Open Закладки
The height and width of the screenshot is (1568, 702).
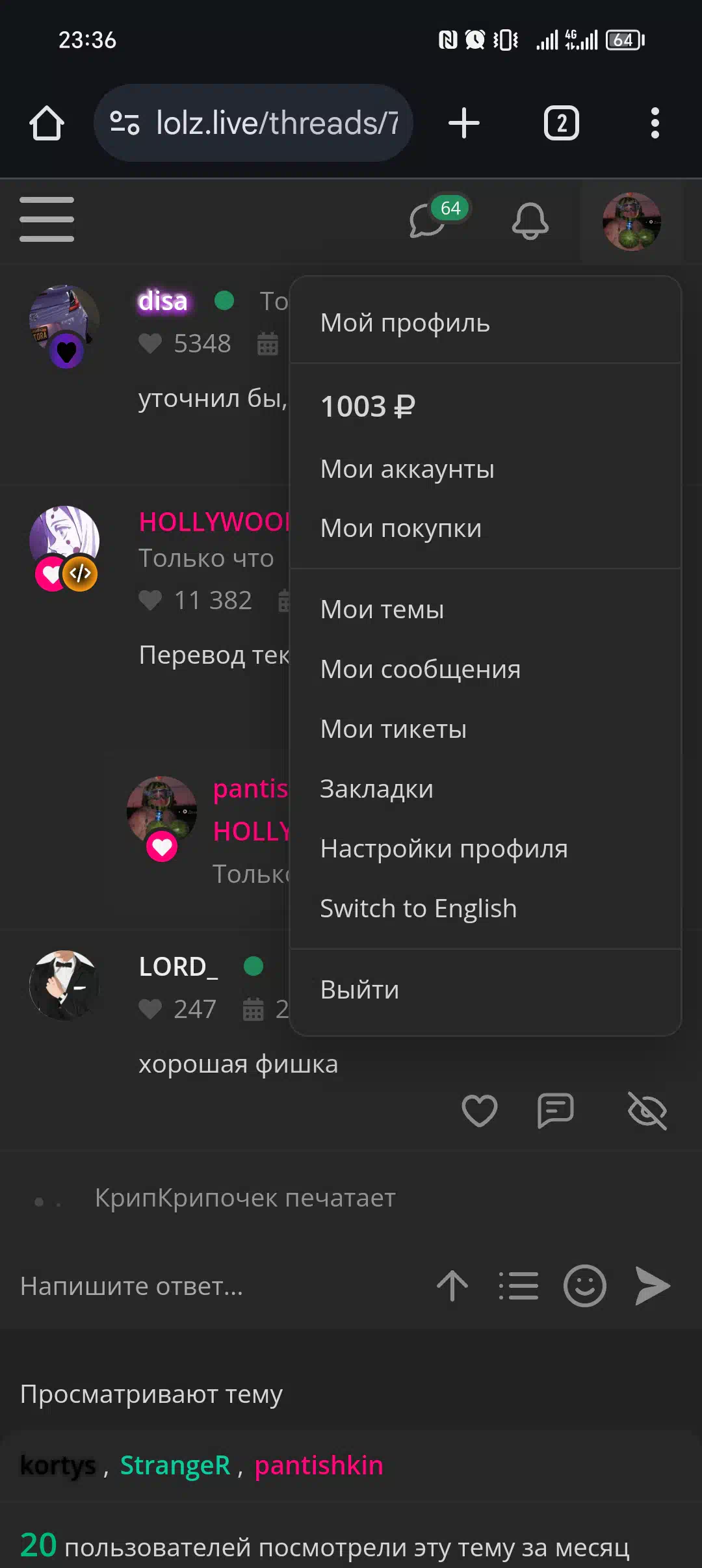pos(485,789)
